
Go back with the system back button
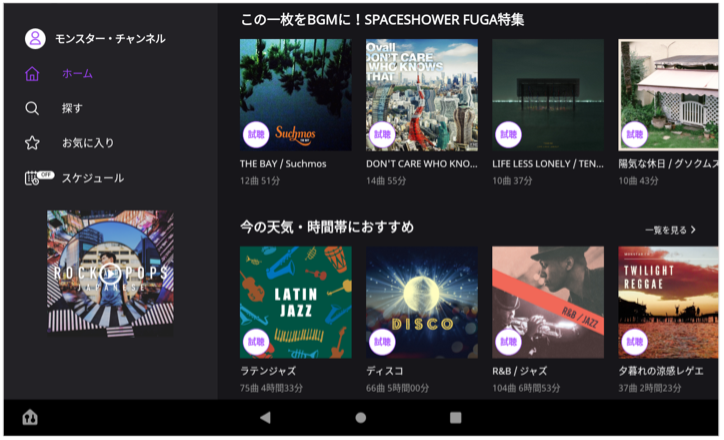pyautogui.click(x=265, y=417)
